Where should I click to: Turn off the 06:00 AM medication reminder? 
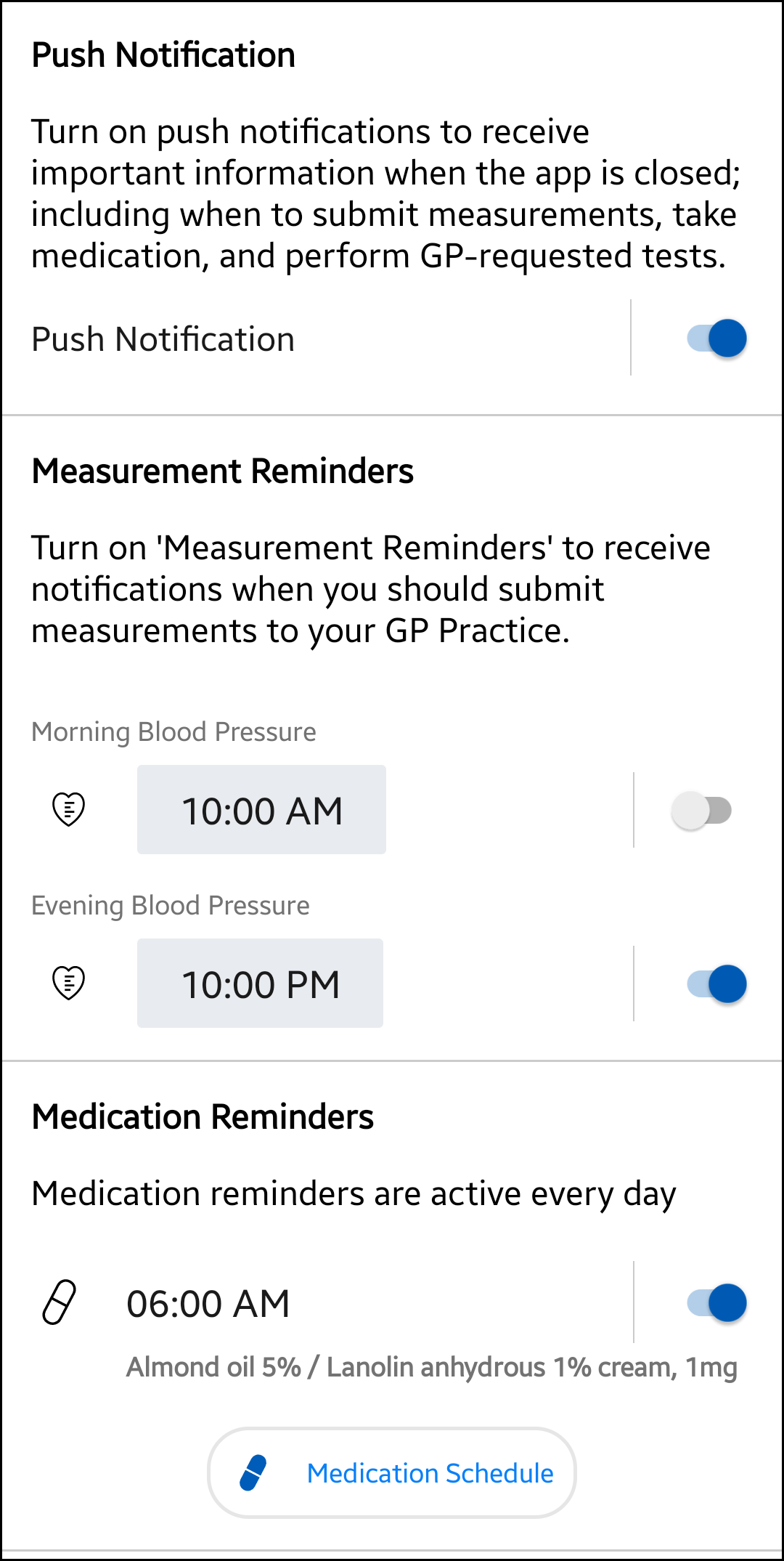click(x=716, y=1302)
